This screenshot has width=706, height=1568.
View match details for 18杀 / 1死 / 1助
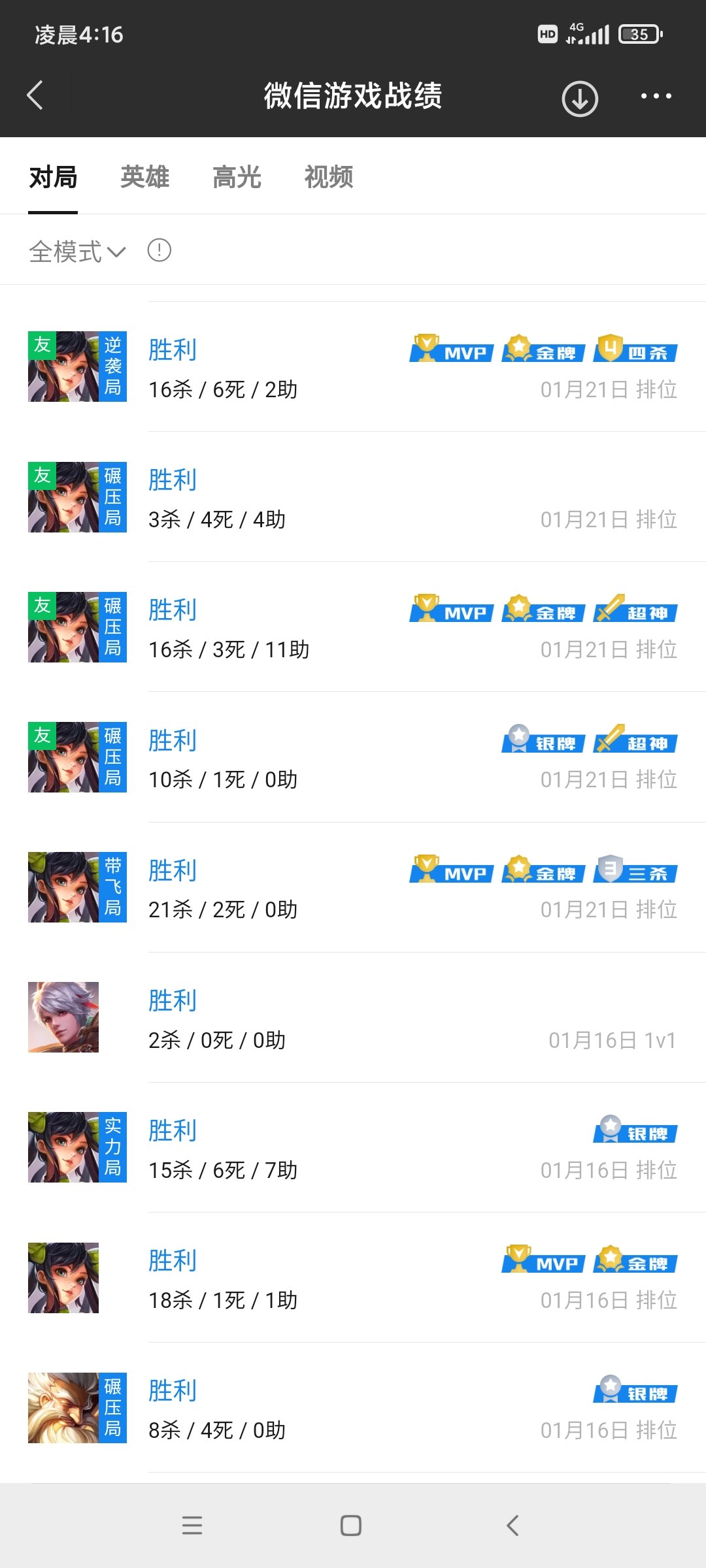[353, 1278]
